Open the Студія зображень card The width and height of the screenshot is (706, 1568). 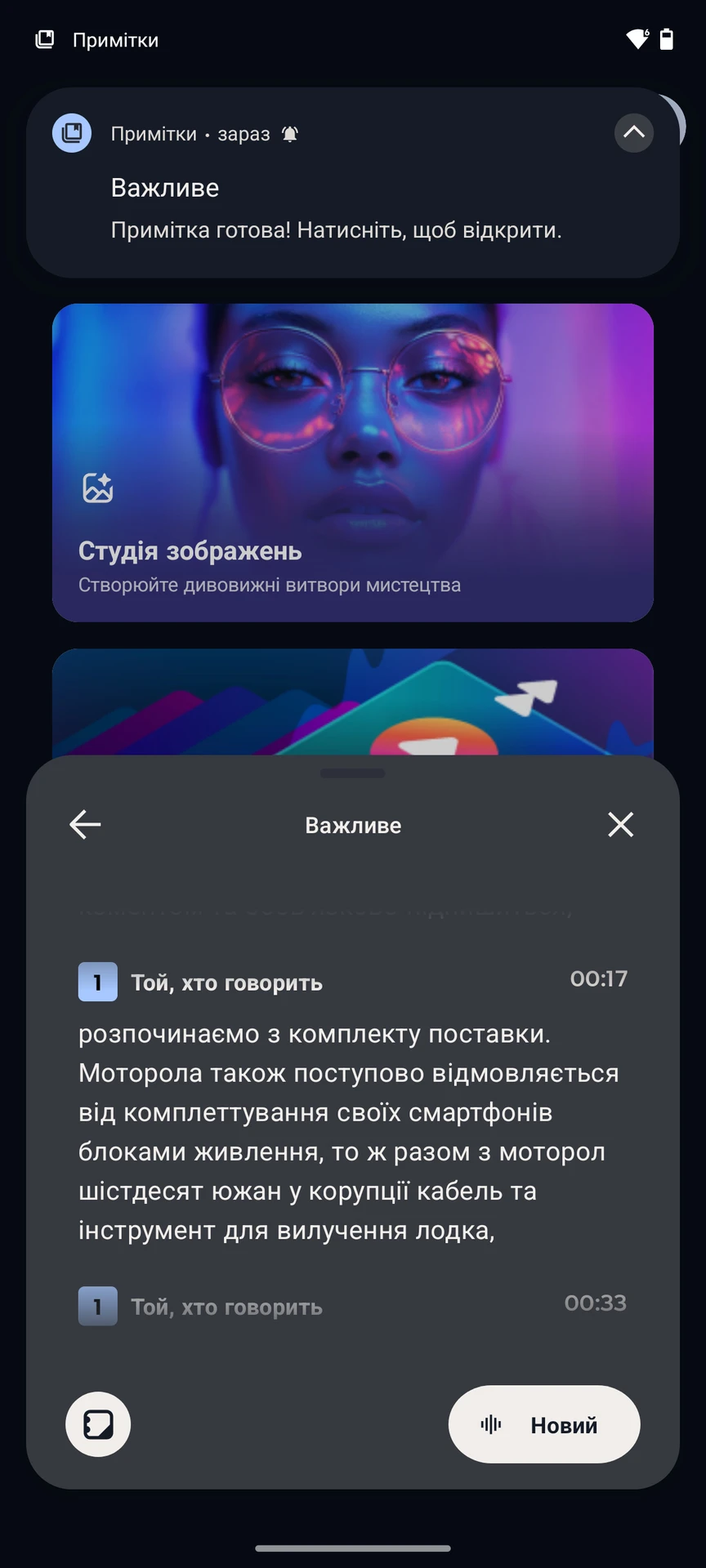click(x=352, y=462)
